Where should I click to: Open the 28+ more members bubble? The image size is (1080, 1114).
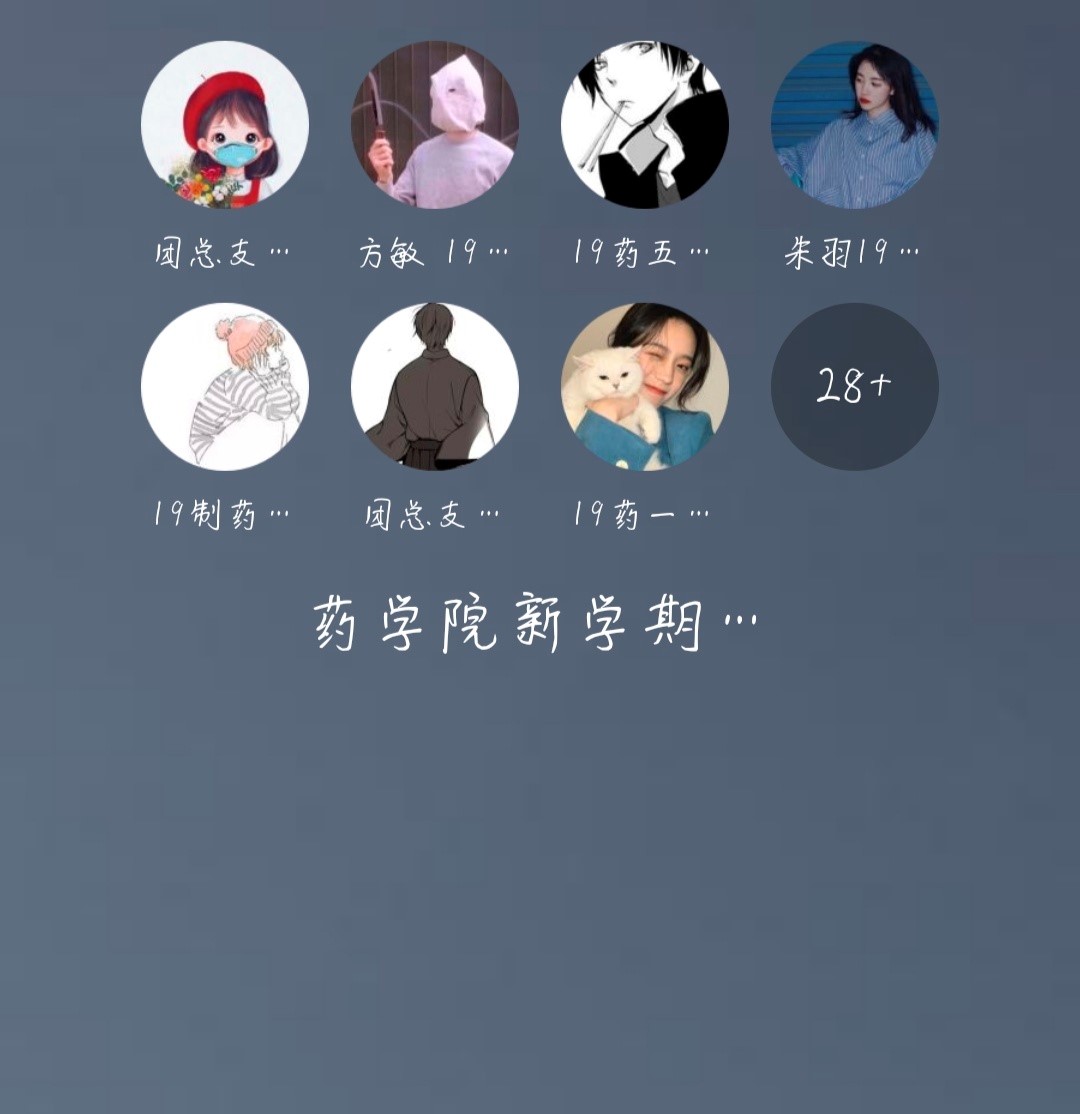(854, 386)
